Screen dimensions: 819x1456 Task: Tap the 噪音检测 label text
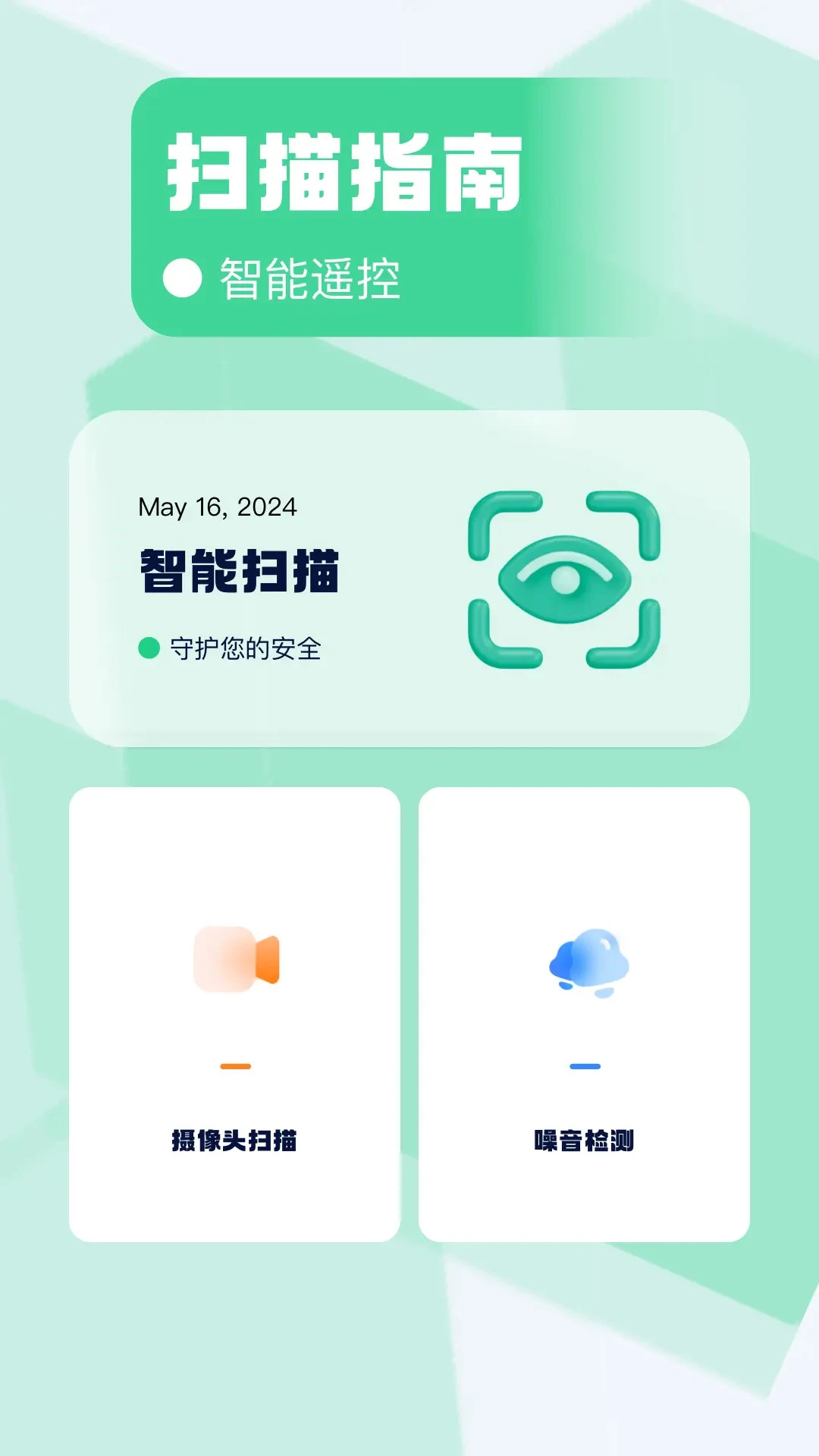(x=582, y=1138)
